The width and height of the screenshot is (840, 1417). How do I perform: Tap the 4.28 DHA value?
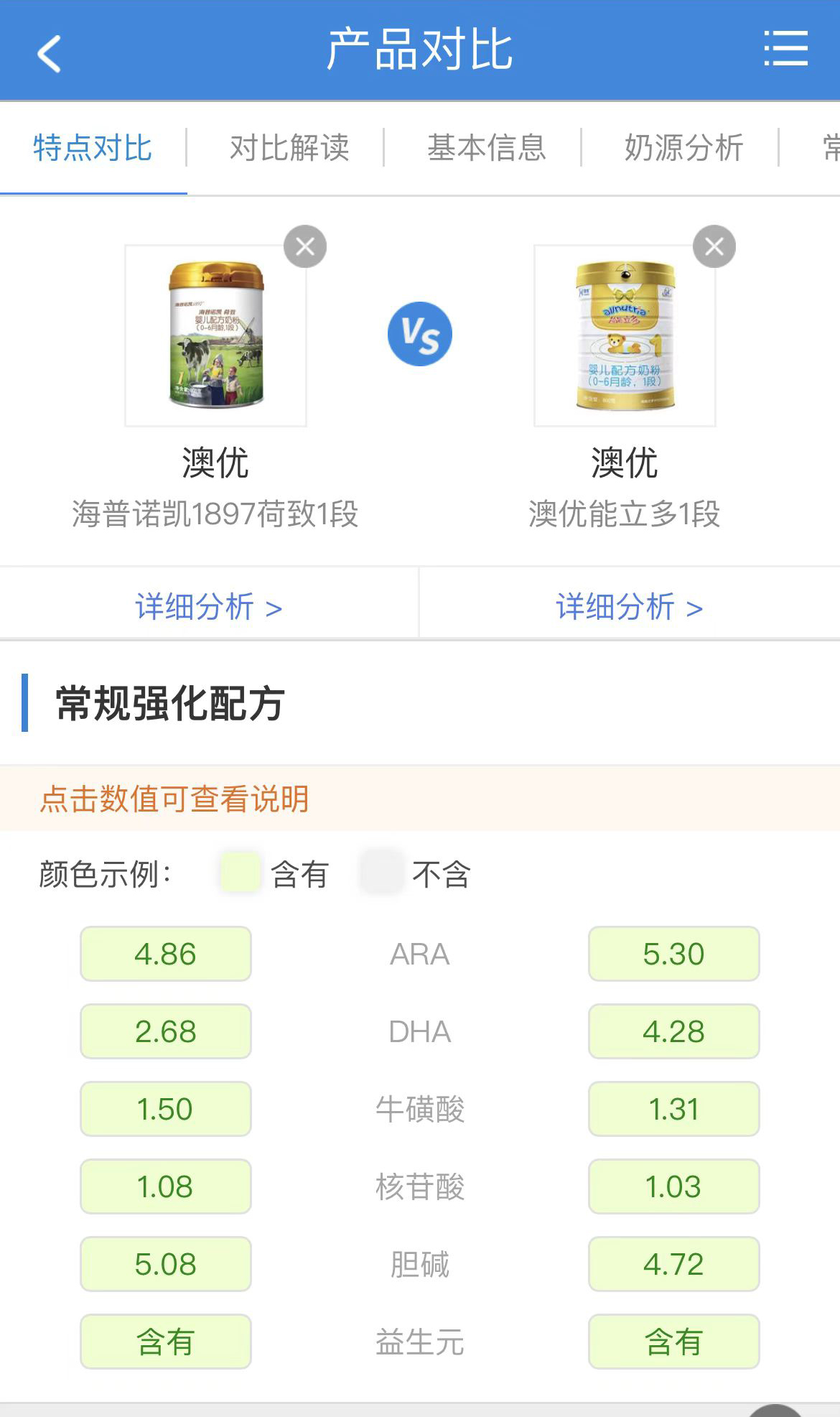point(673,1031)
